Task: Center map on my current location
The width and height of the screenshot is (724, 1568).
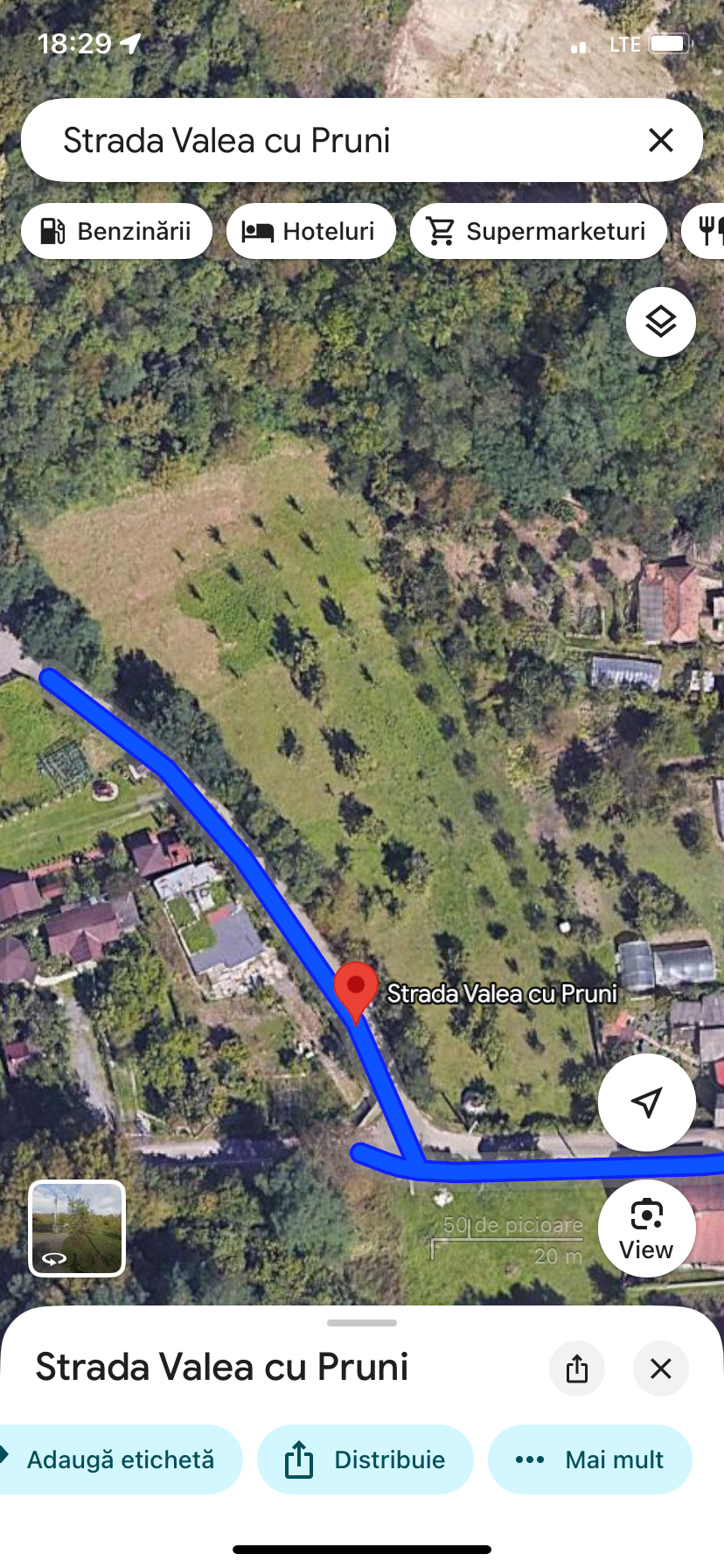Action: [x=647, y=1102]
